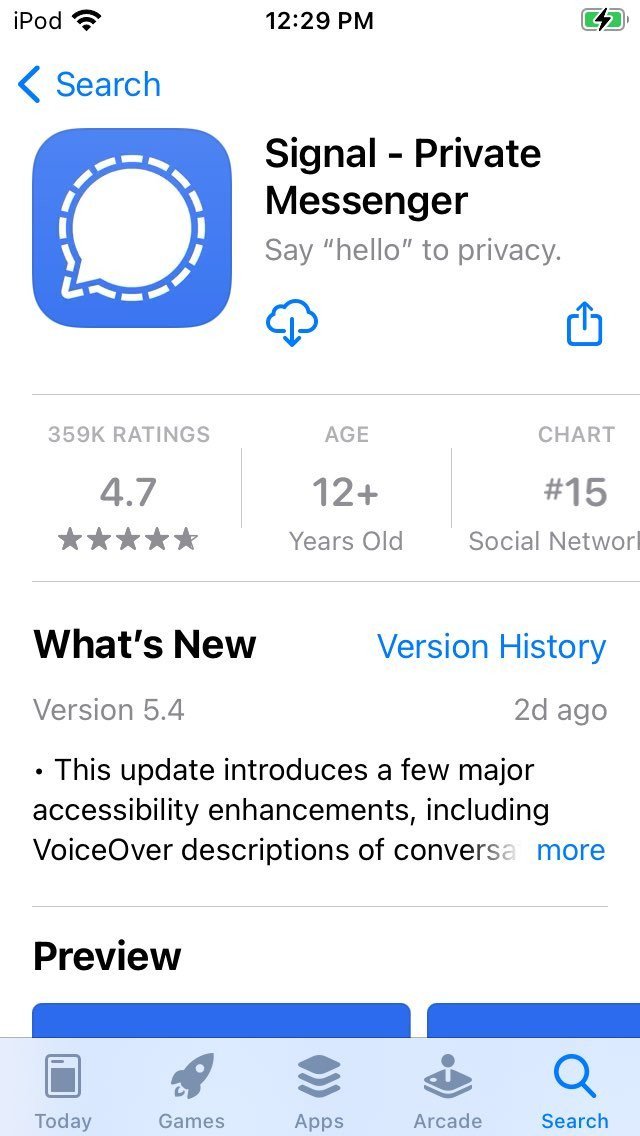The width and height of the screenshot is (640, 1136).
Task: Open Version History
Action: coord(491,646)
